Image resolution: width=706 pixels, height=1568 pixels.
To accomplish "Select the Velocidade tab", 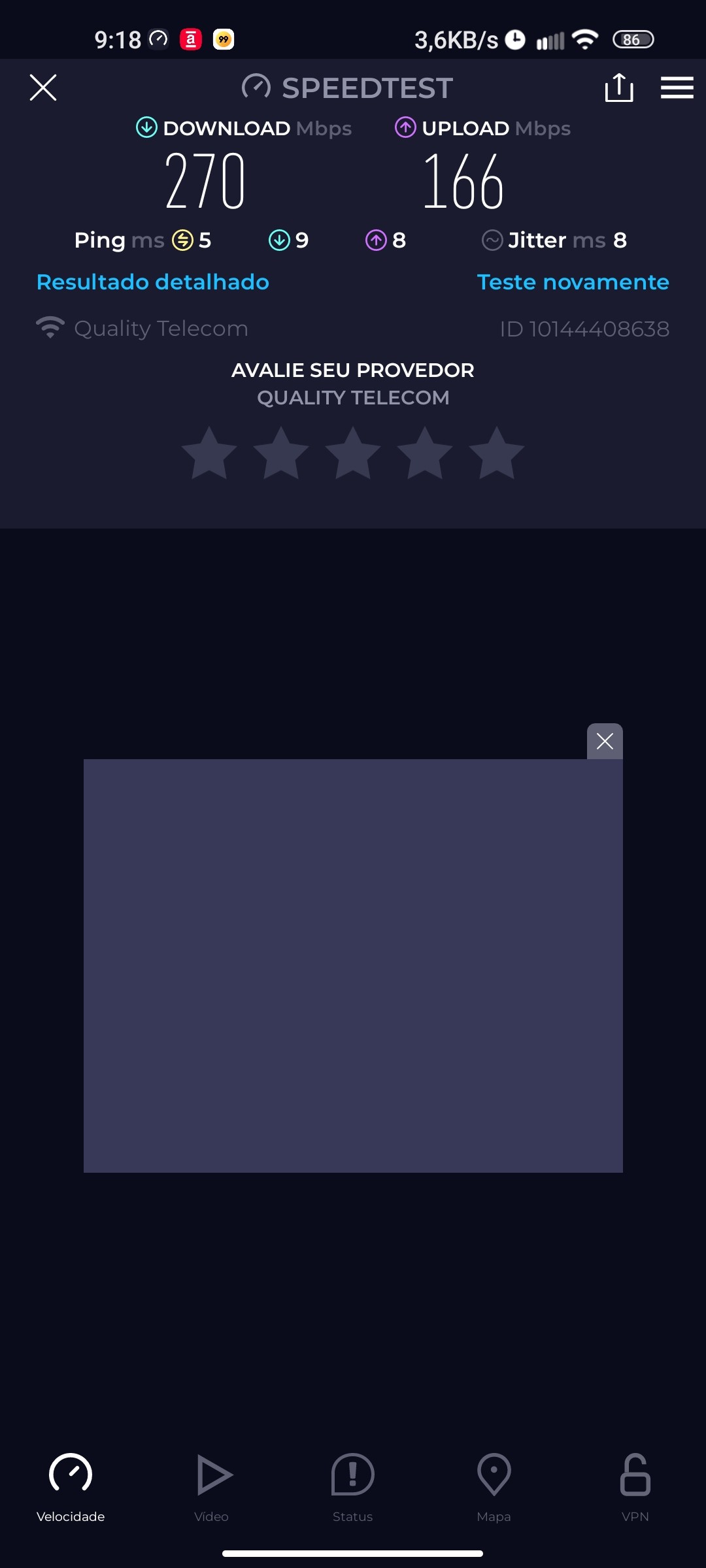I will (x=71, y=1487).
